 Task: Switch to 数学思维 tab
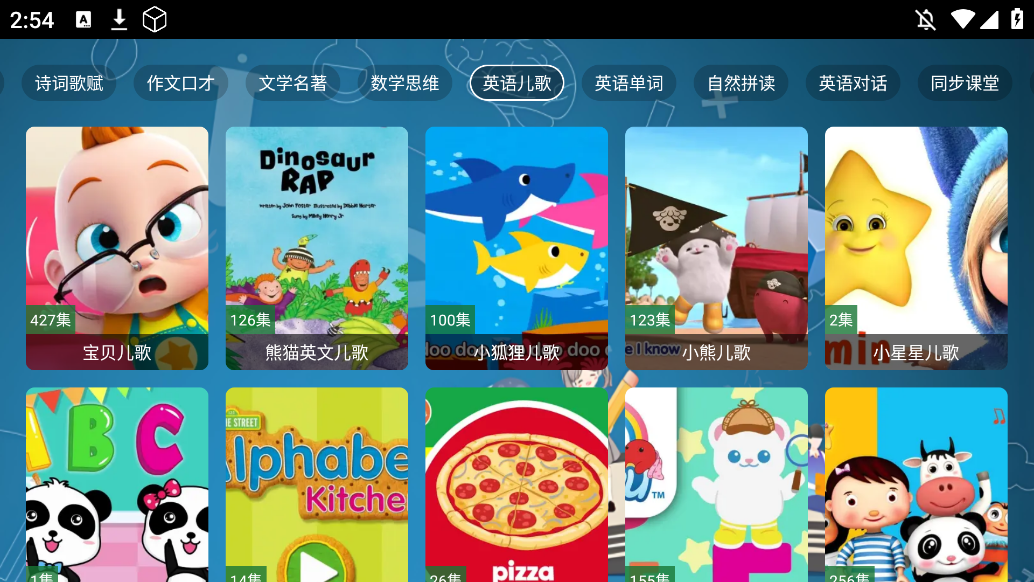(x=405, y=83)
